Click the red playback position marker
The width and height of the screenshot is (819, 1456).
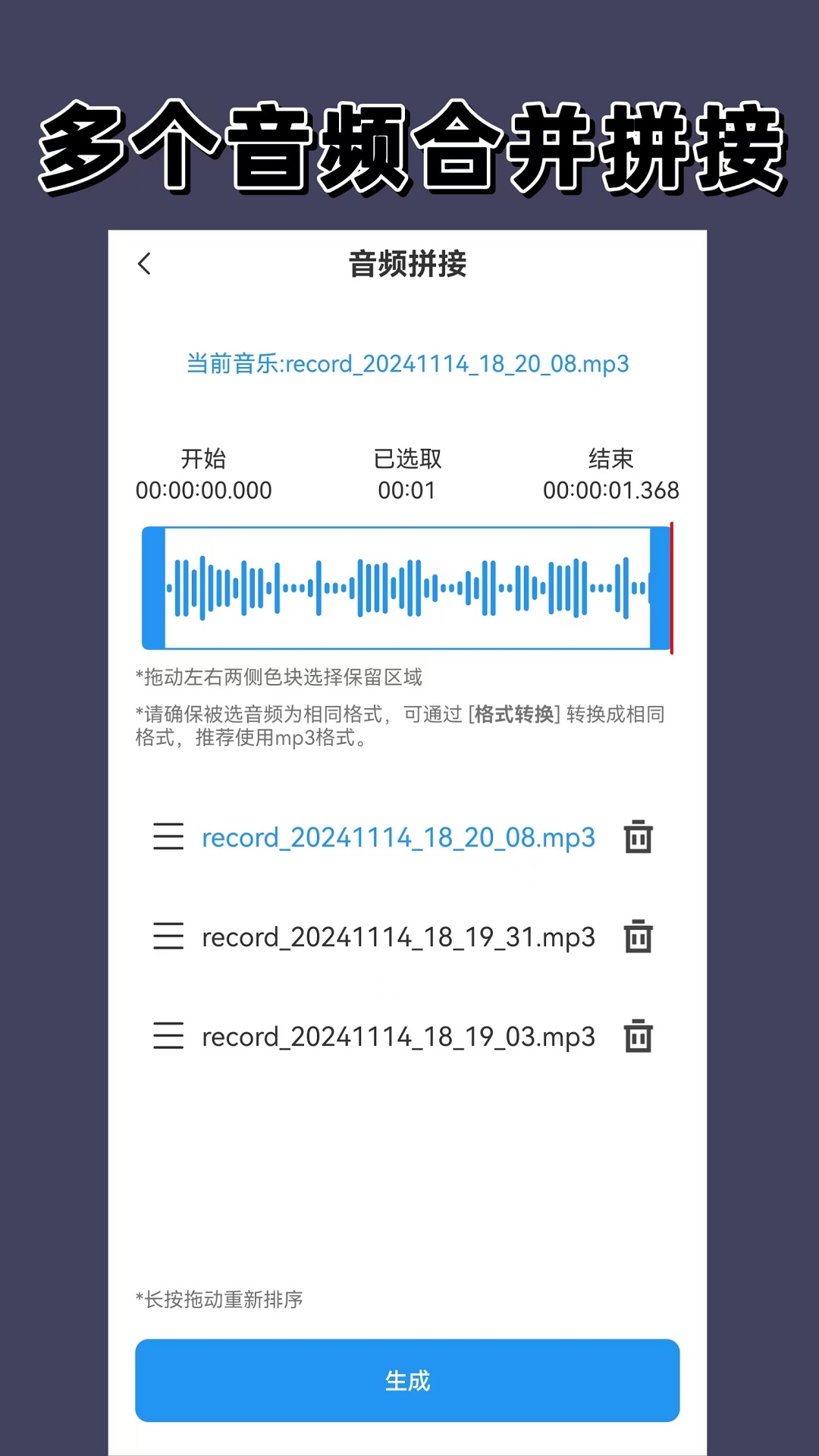tap(672, 588)
